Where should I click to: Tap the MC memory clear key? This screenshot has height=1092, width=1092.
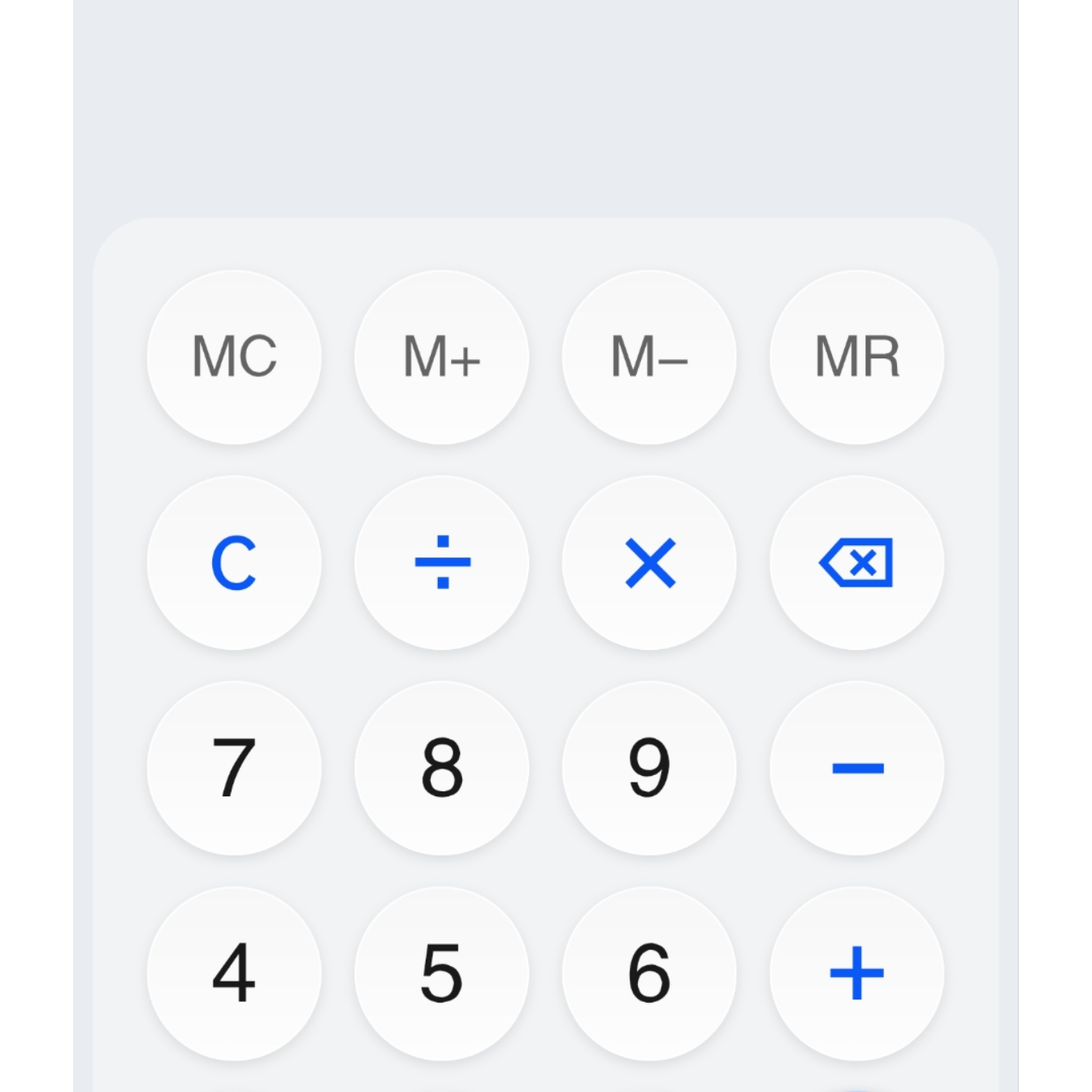234,357
